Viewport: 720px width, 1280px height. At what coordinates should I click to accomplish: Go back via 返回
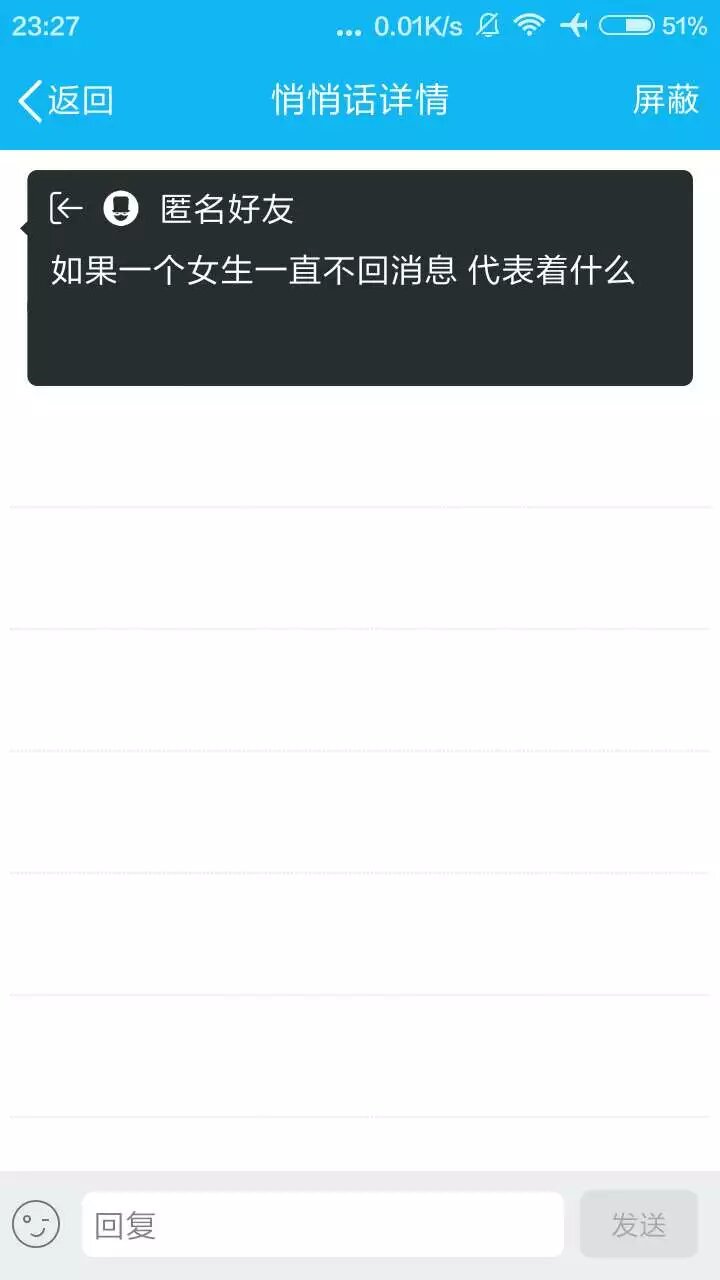[65, 101]
